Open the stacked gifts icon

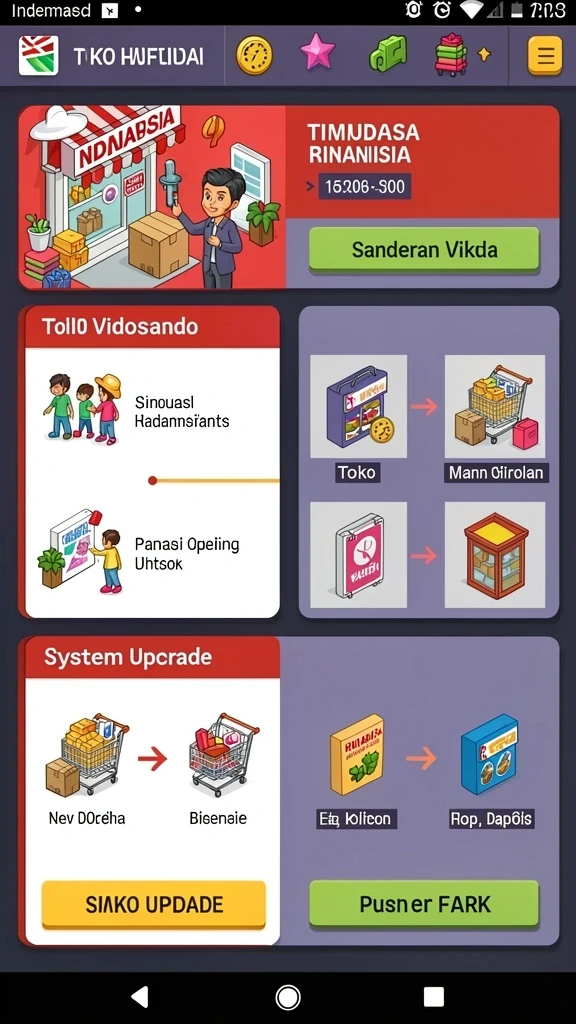pos(452,54)
